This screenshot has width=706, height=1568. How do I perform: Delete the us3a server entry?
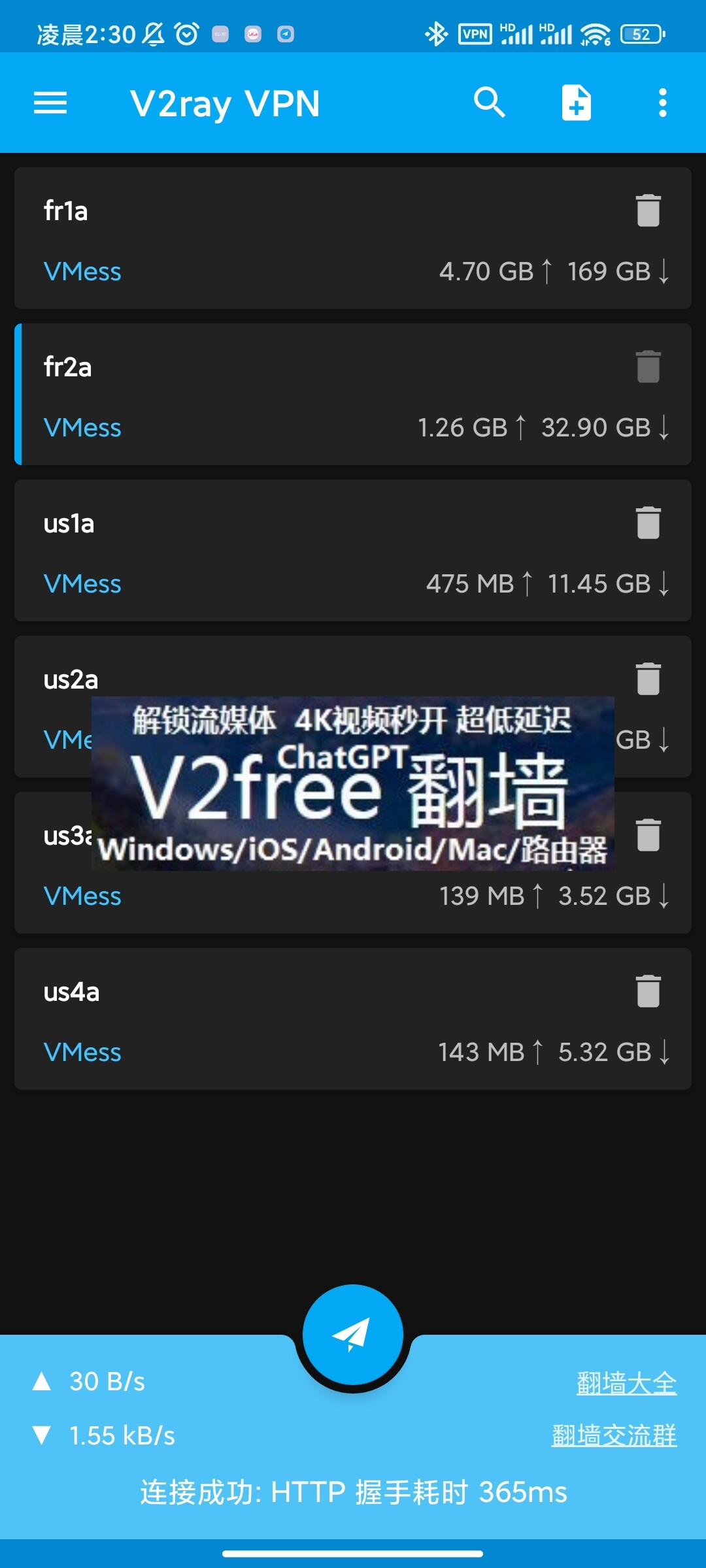(x=648, y=836)
